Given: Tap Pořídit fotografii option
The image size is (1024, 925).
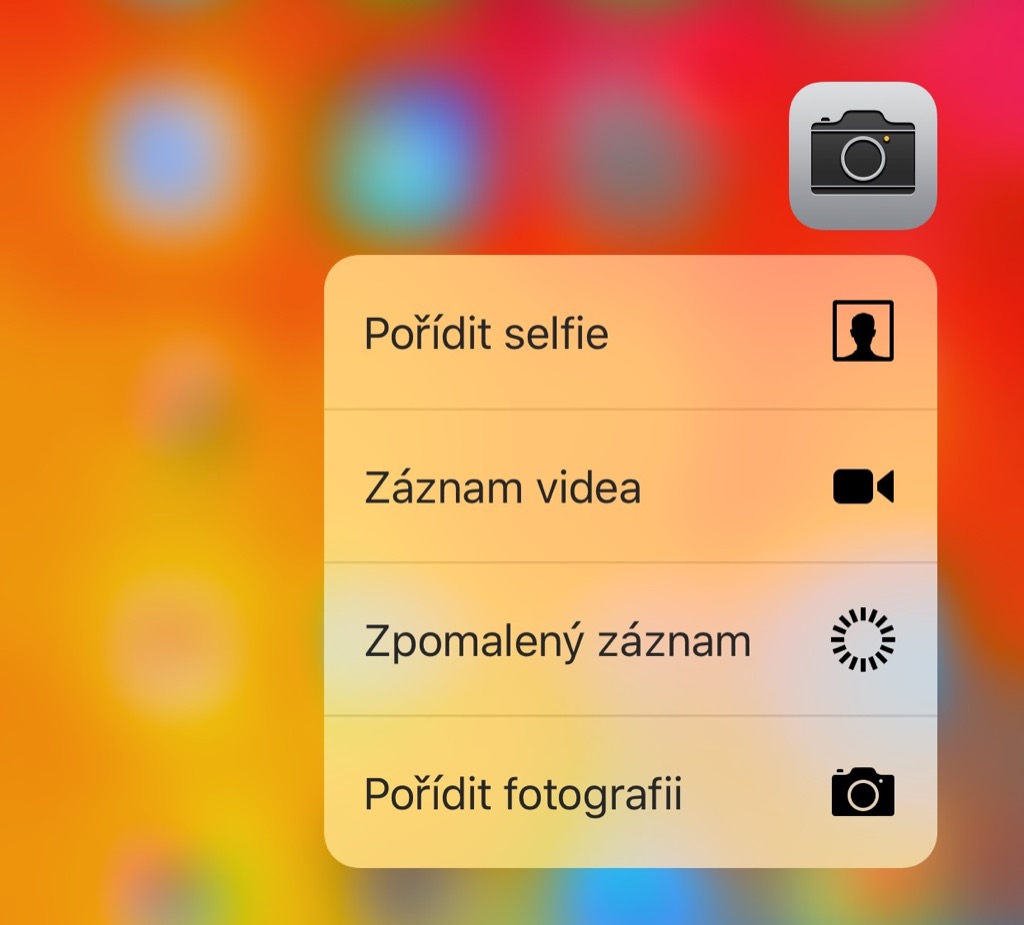Looking at the screenshot, I should pos(630,794).
